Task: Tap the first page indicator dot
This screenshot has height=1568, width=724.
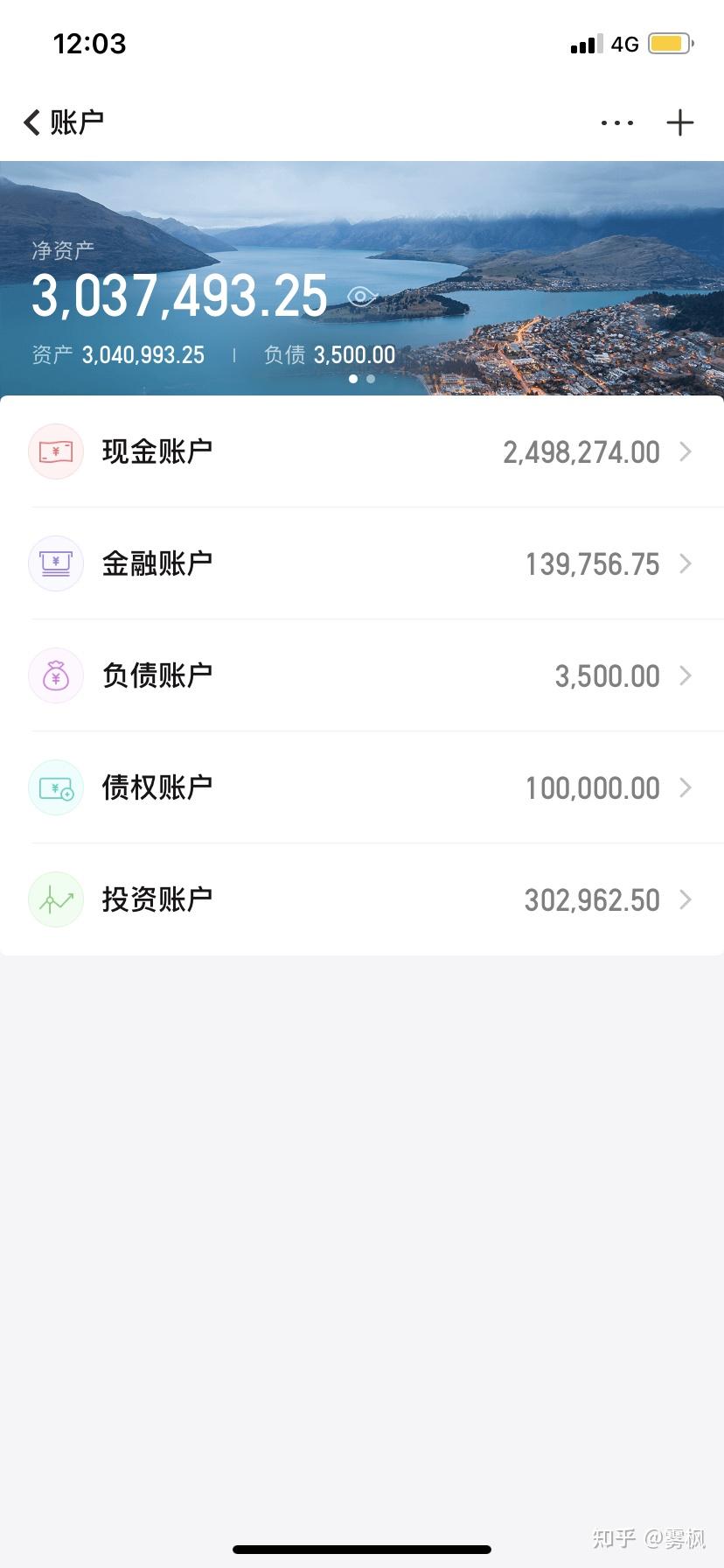Action: coord(353,379)
